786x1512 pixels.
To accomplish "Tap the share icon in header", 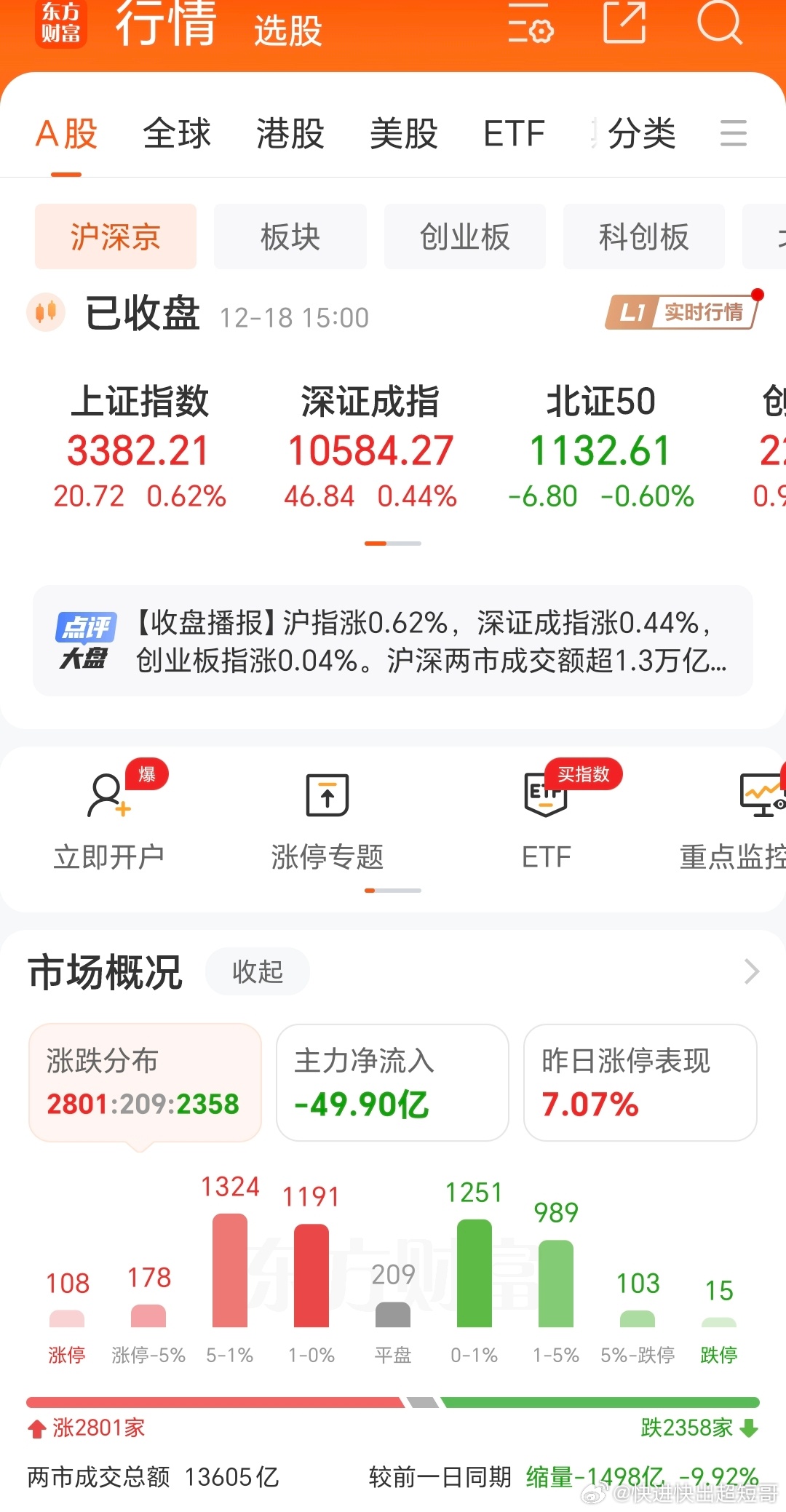I will (625, 23).
